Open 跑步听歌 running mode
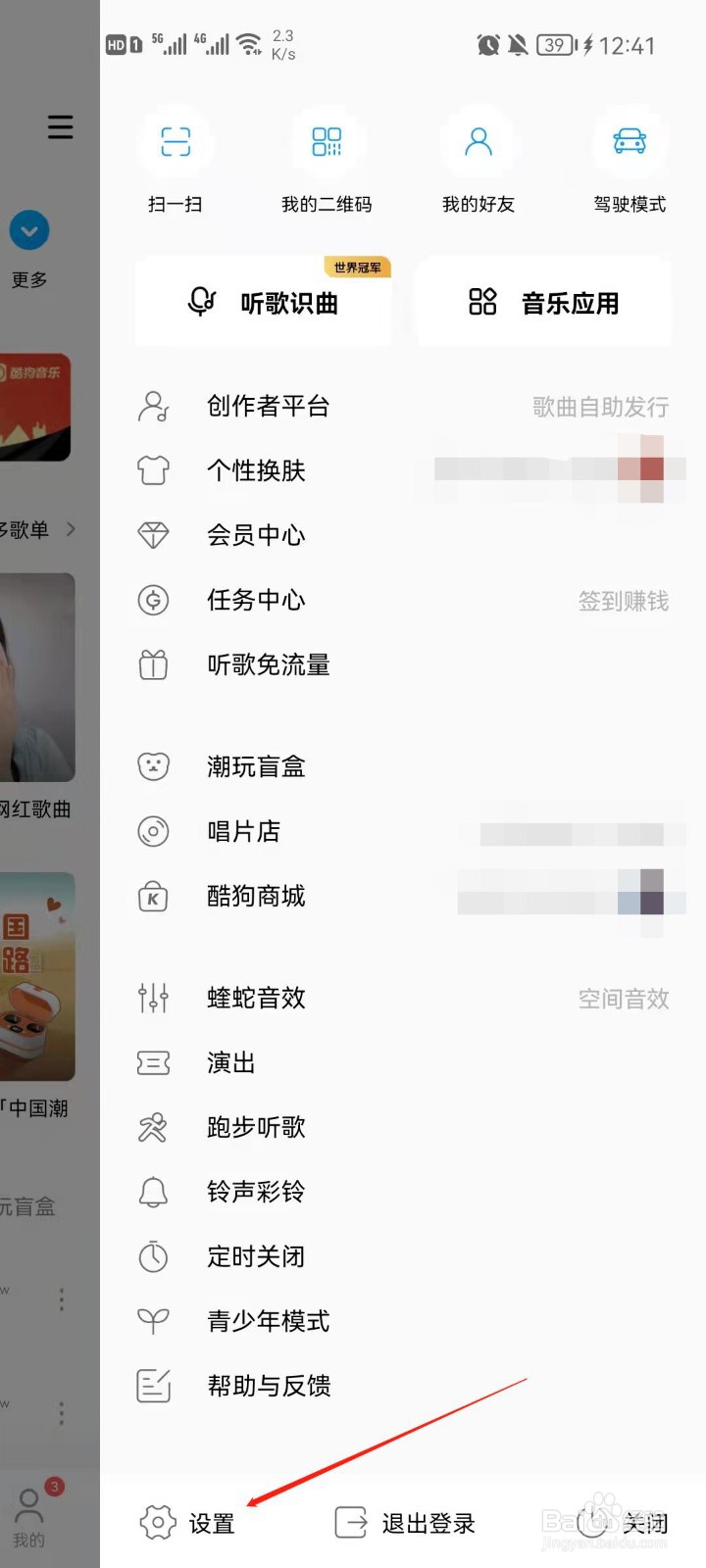The height and width of the screenshot is (1568, 706). [x=253, y=1127]
